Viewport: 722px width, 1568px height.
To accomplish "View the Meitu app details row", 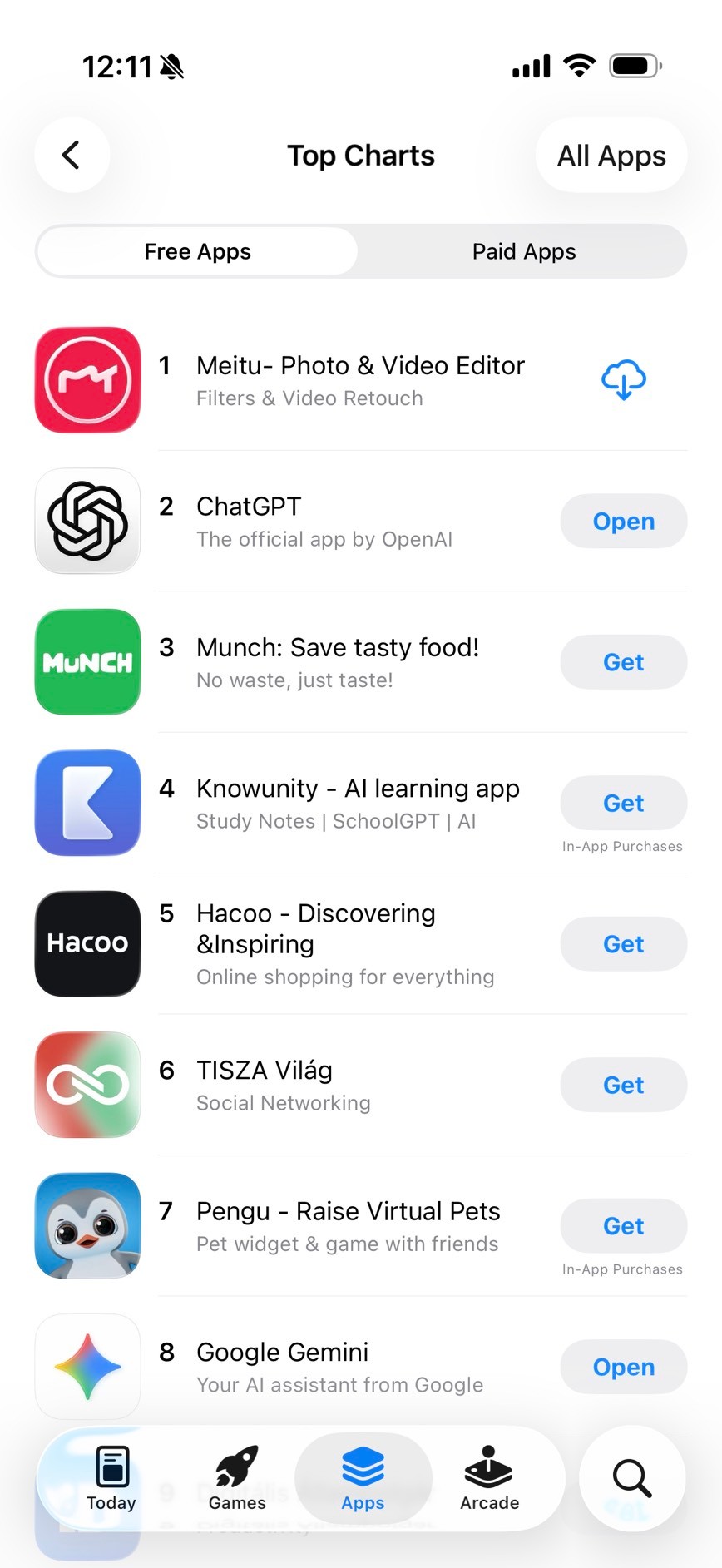I will tap(359, 380).
